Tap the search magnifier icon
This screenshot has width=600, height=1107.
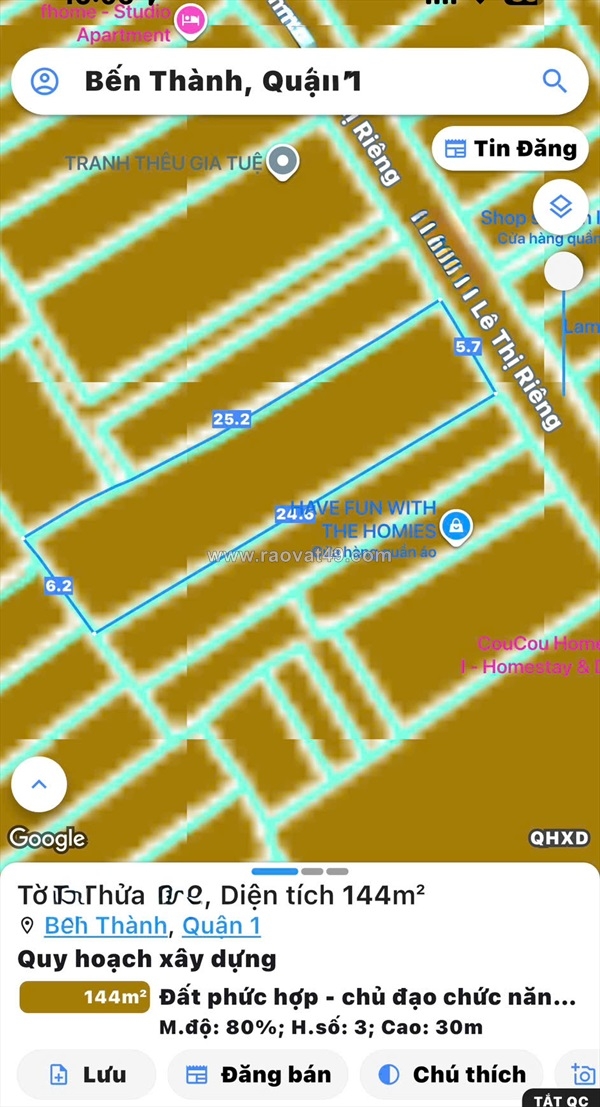(x=554, y=82)
